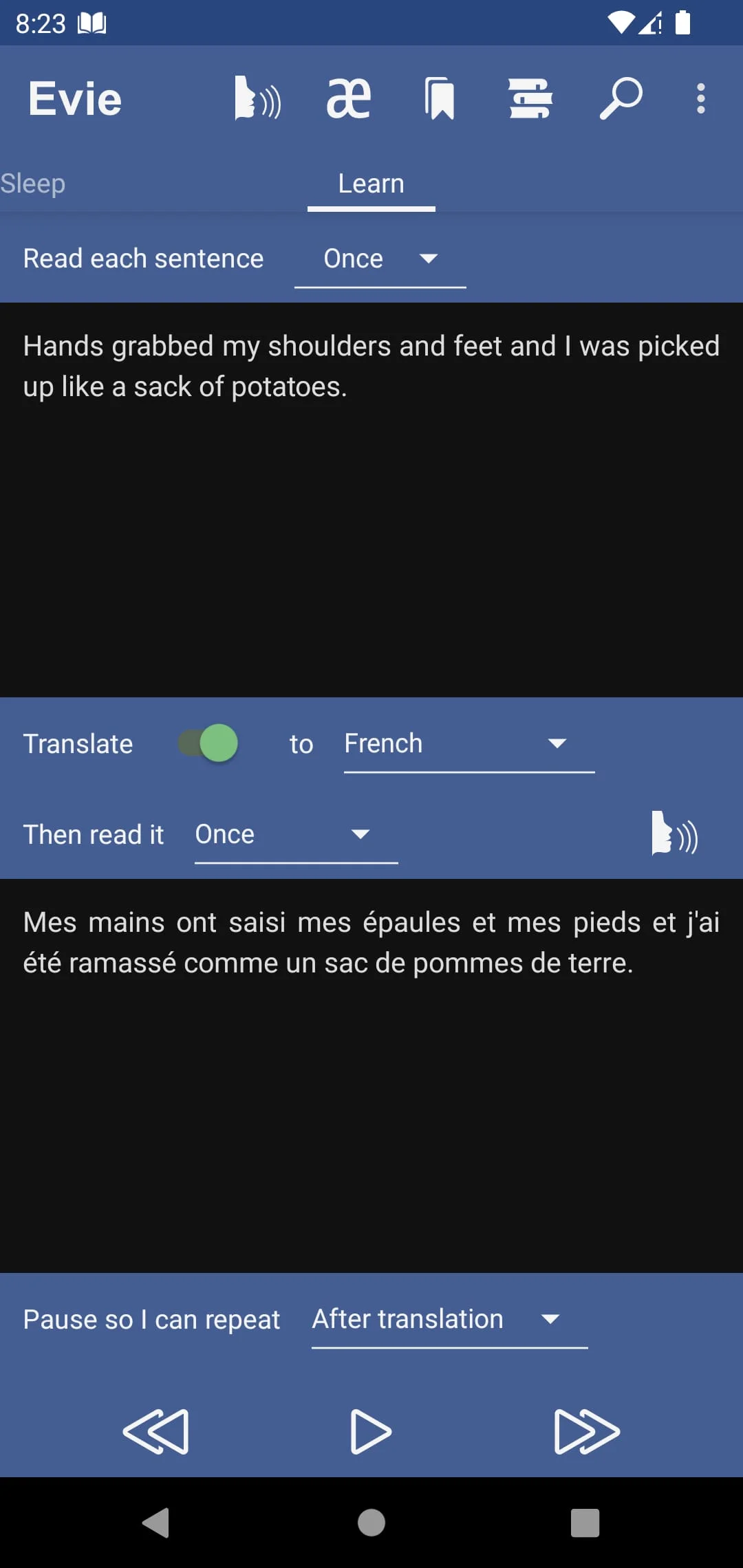This screenshot has width=743, height=1568.
Task: Open the voice settings icon in toolbar
Action: (257, 98)
